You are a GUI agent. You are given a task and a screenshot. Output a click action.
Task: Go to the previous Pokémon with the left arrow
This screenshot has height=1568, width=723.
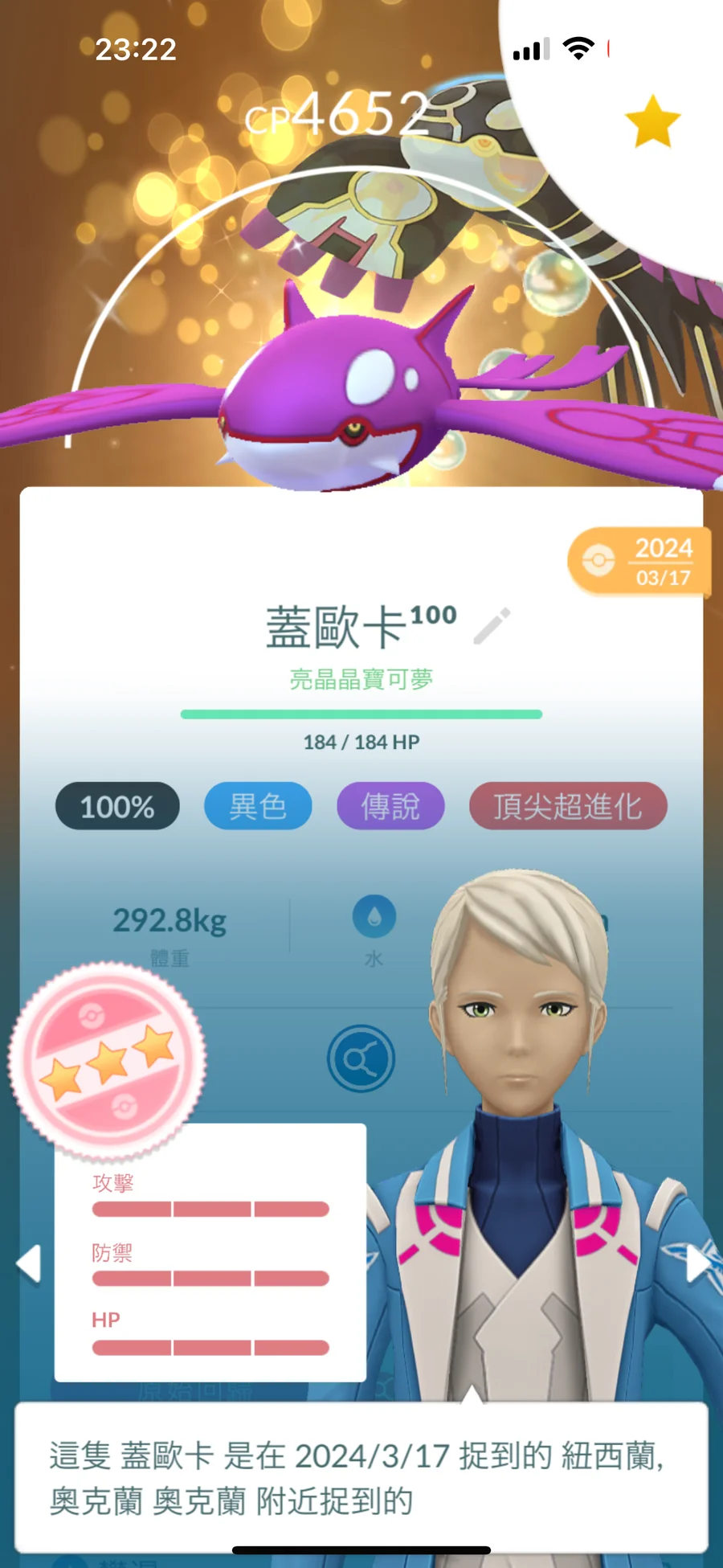[29, 1263]
